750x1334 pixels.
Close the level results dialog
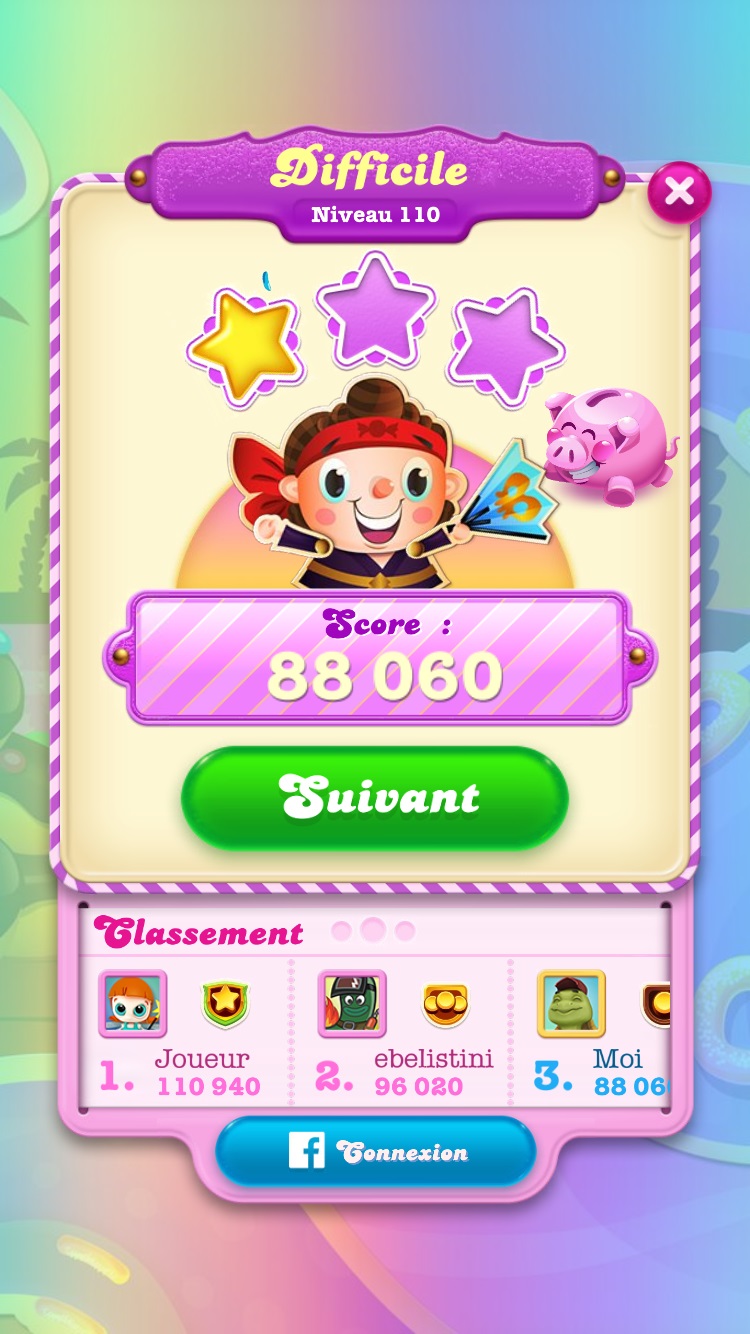[679, 192]
